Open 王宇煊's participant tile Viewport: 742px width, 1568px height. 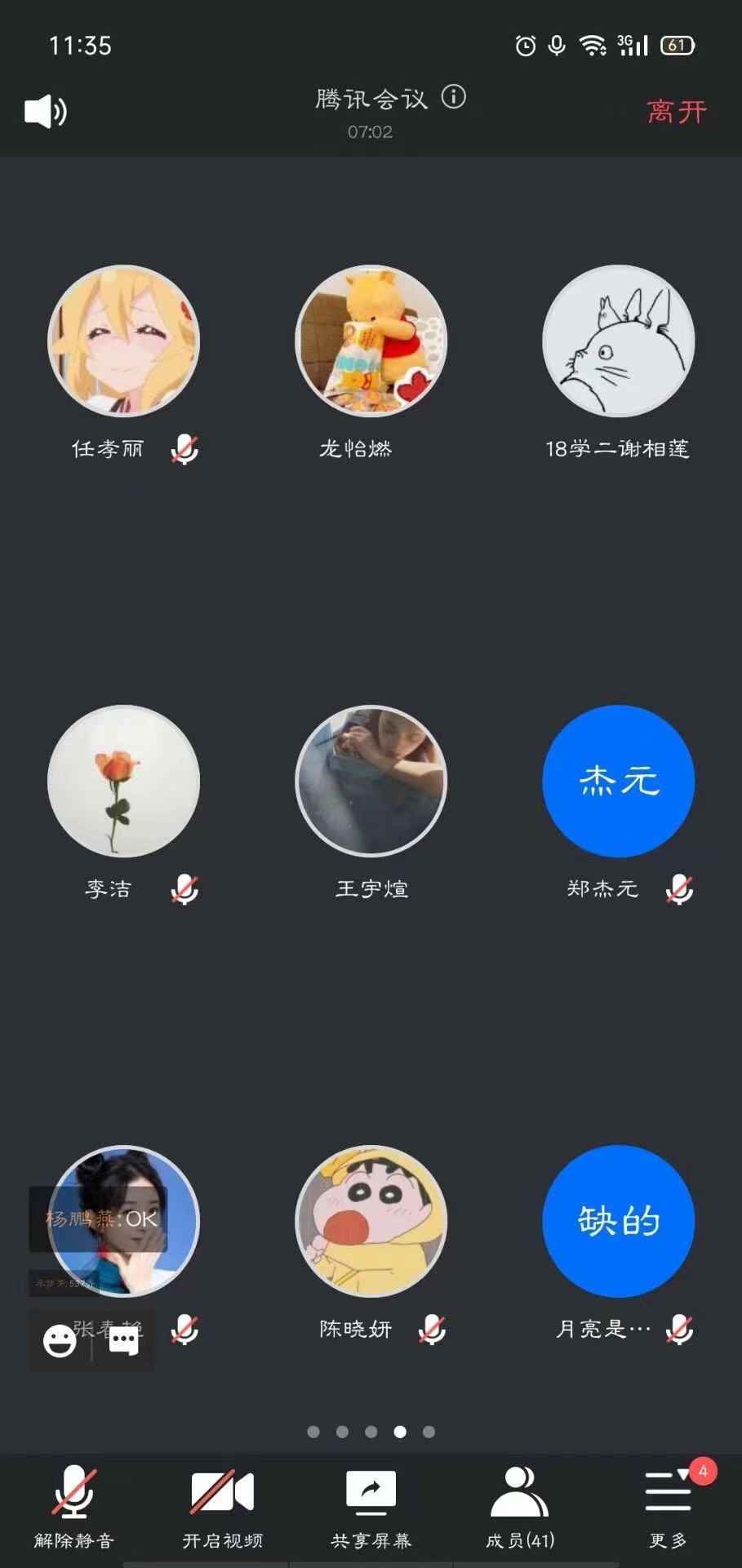pyautogui.click(x=371, y=781)
